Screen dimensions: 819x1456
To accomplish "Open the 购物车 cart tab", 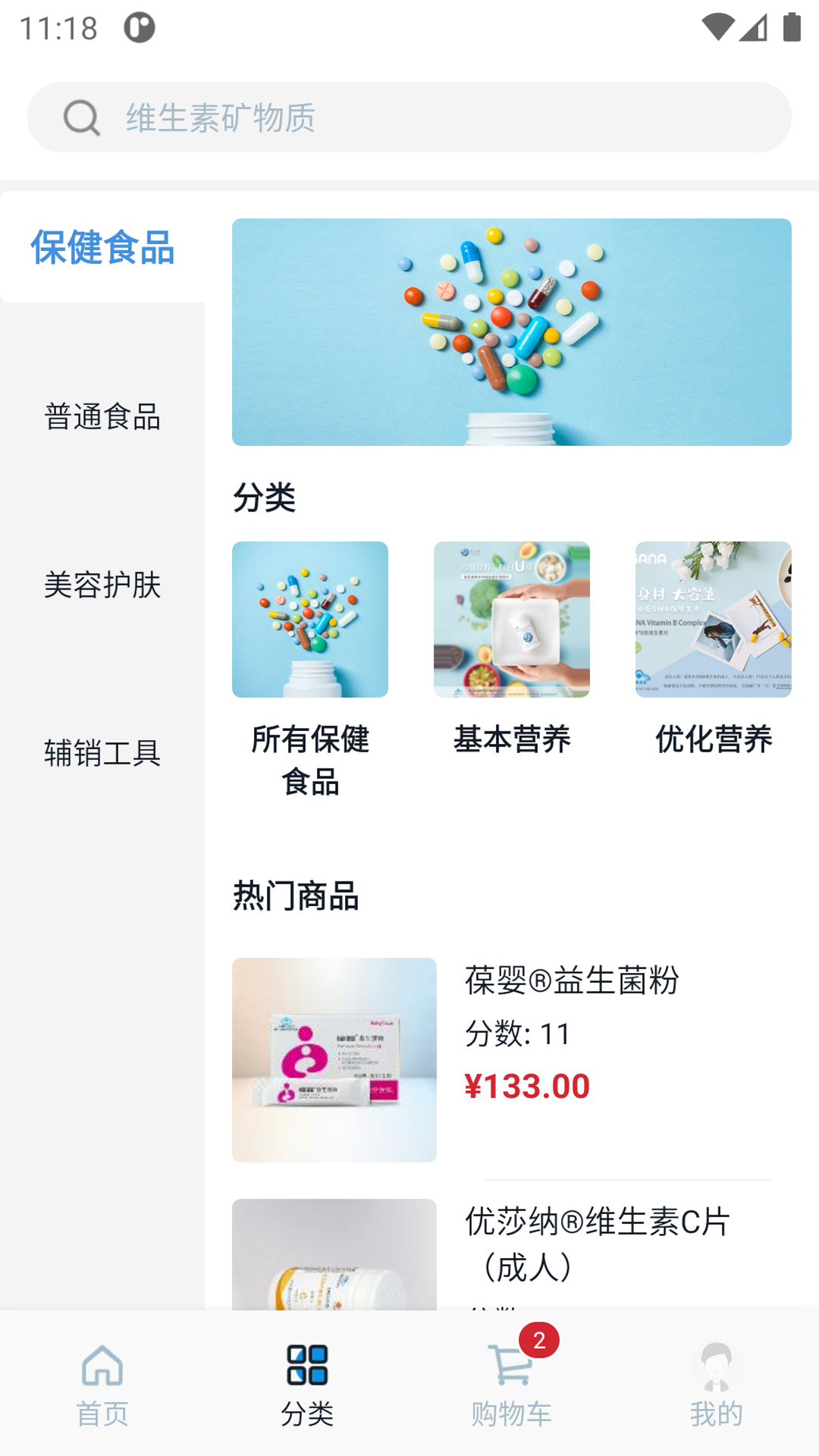I will pos(511,1383).
